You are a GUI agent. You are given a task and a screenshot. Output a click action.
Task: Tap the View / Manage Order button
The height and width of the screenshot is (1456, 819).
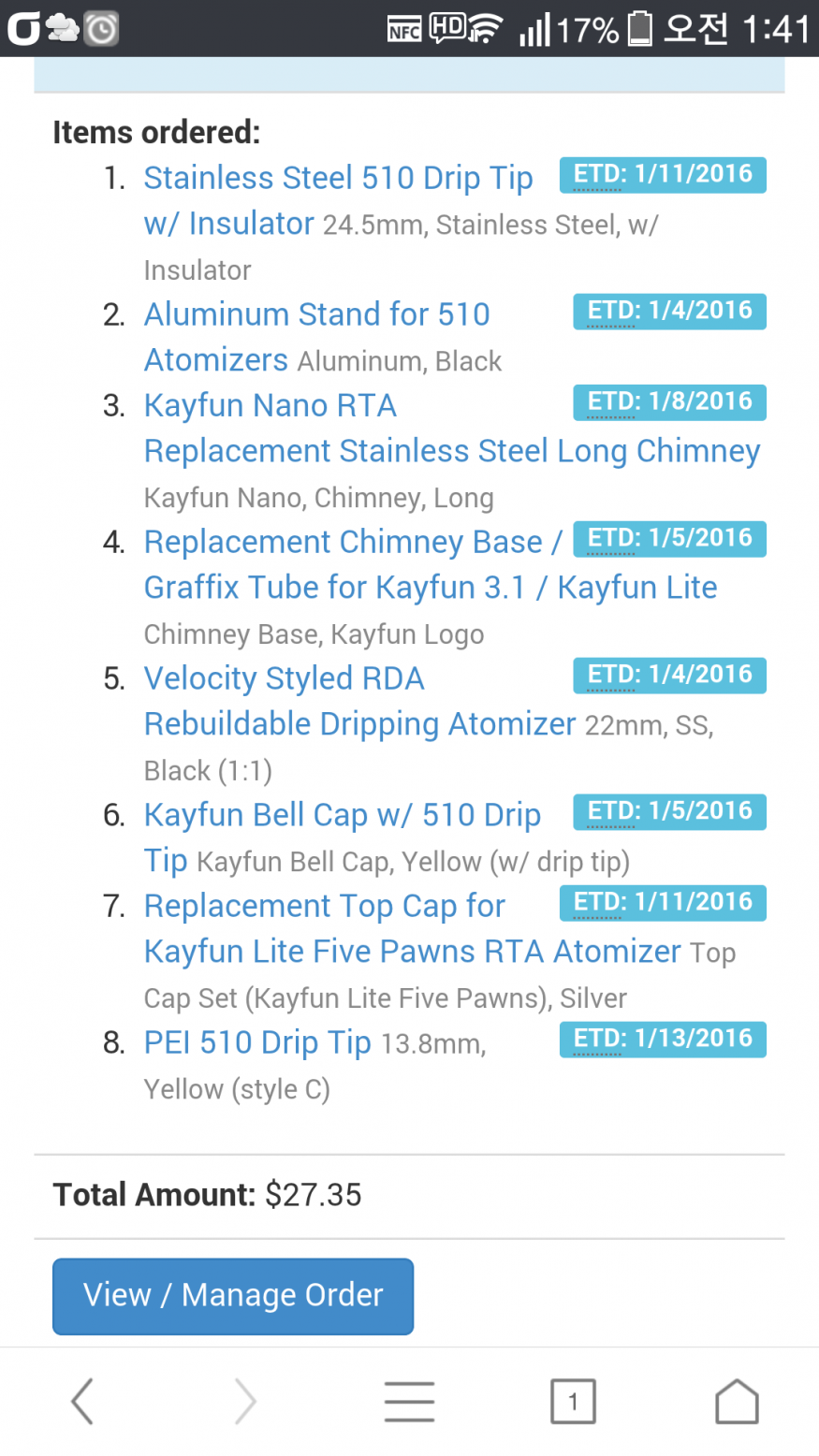(232, 1296)
